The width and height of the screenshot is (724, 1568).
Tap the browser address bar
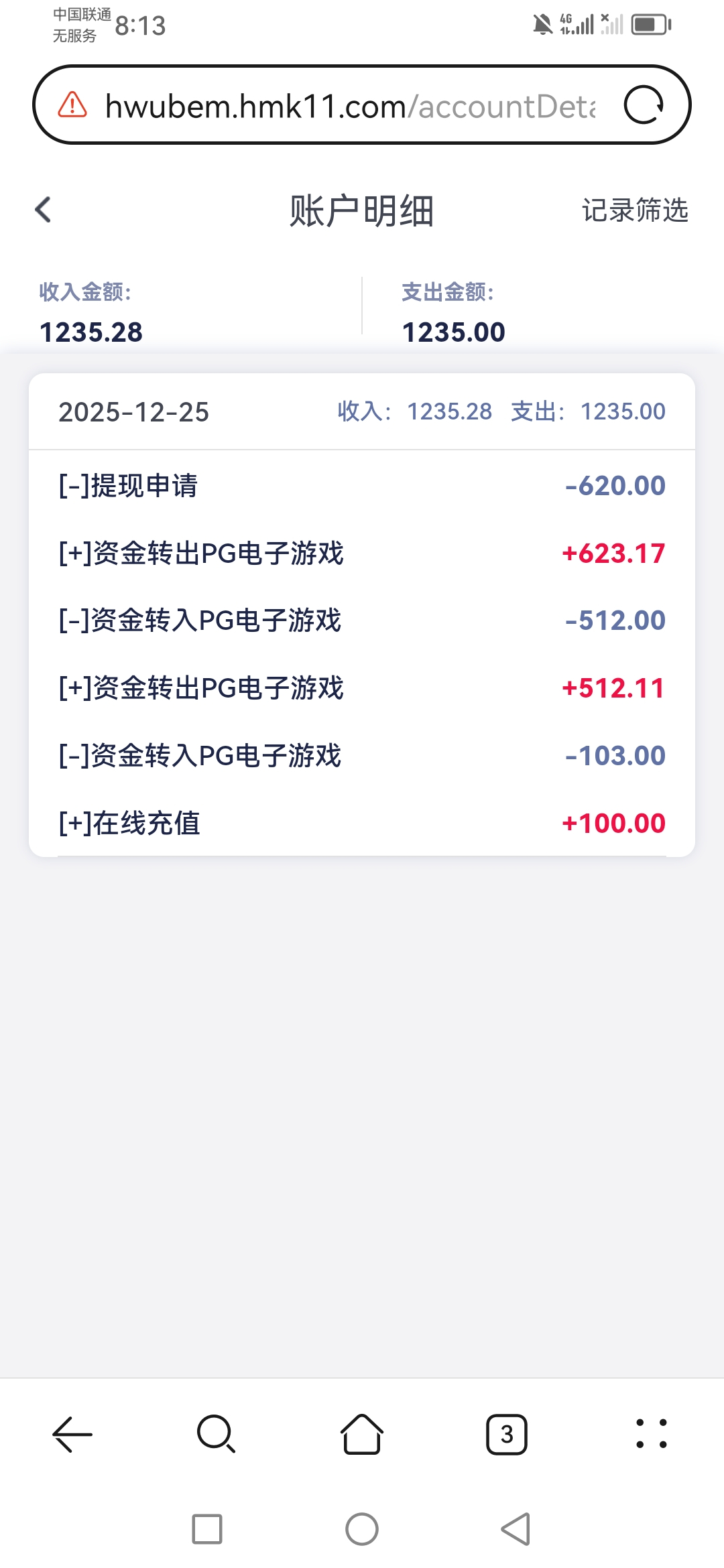[349, 106]
